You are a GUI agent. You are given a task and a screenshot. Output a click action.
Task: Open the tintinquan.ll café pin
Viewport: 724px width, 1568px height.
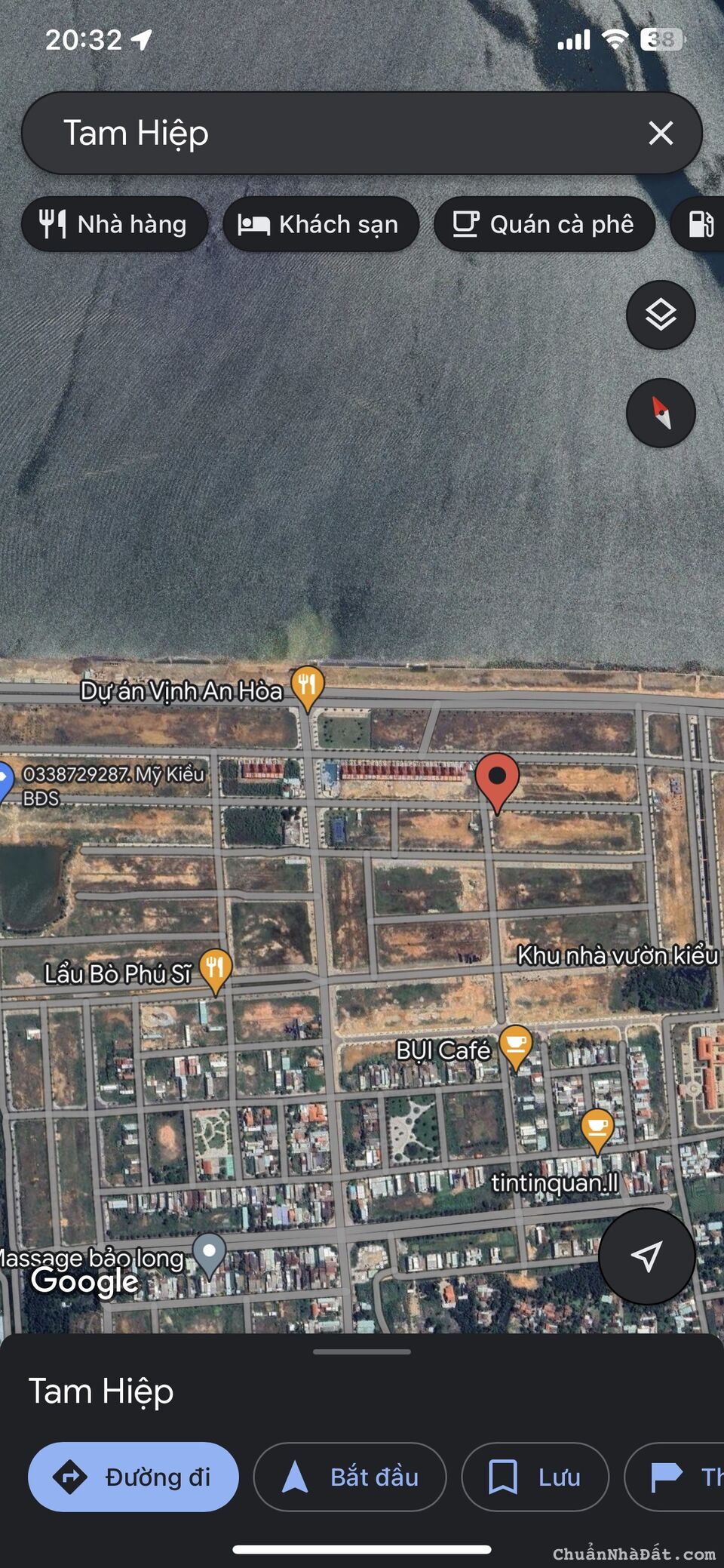[x=597, y=1128]
